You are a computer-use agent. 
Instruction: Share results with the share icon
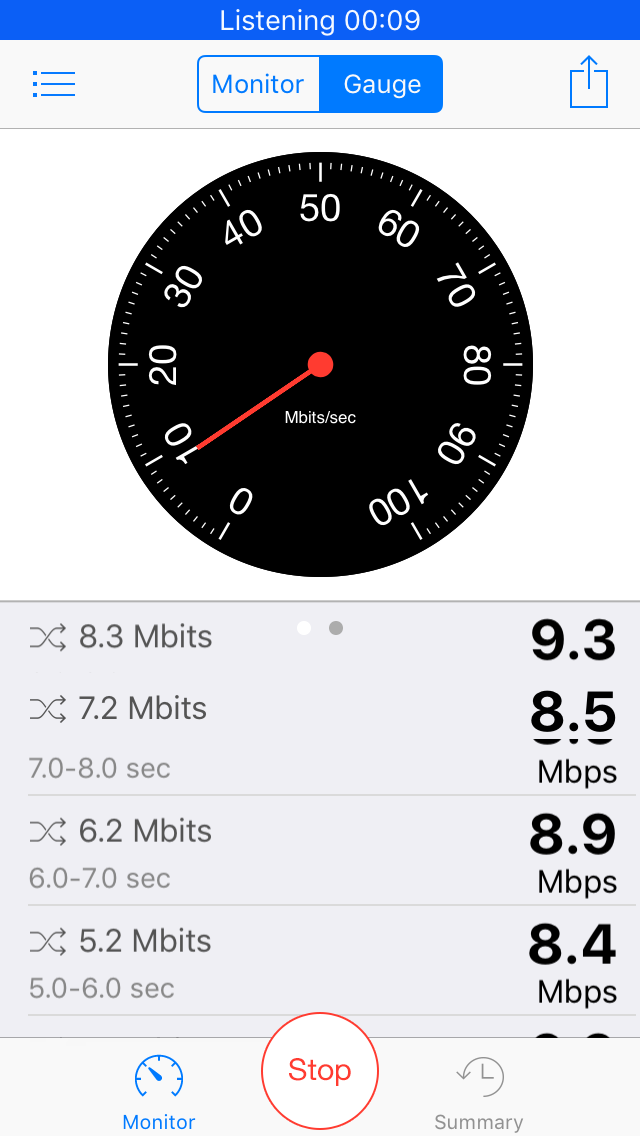[589, 82]
